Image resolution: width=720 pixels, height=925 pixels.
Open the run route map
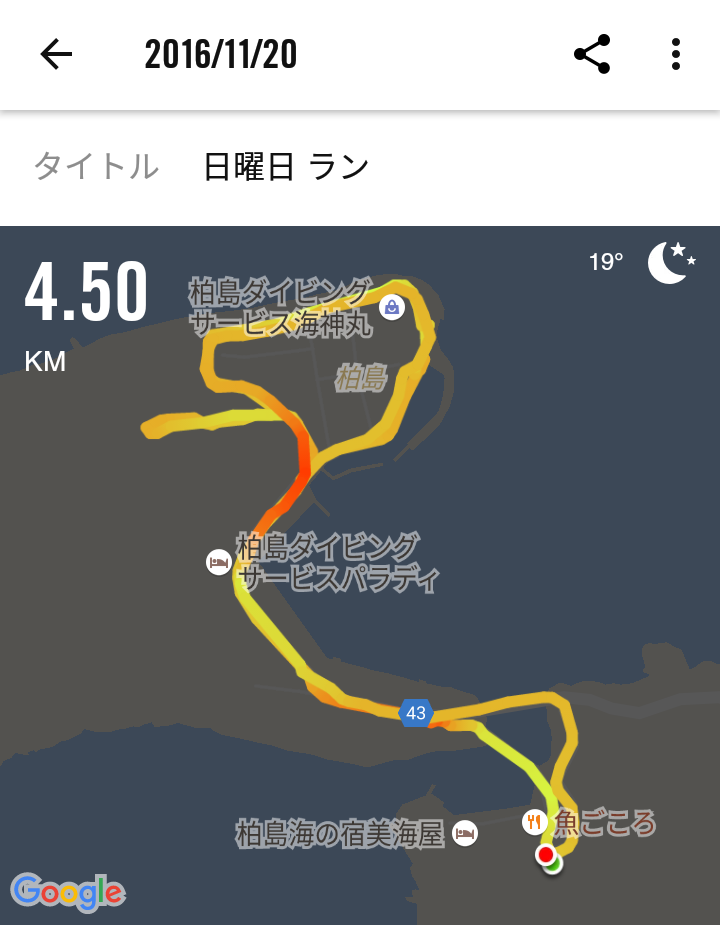360,600
